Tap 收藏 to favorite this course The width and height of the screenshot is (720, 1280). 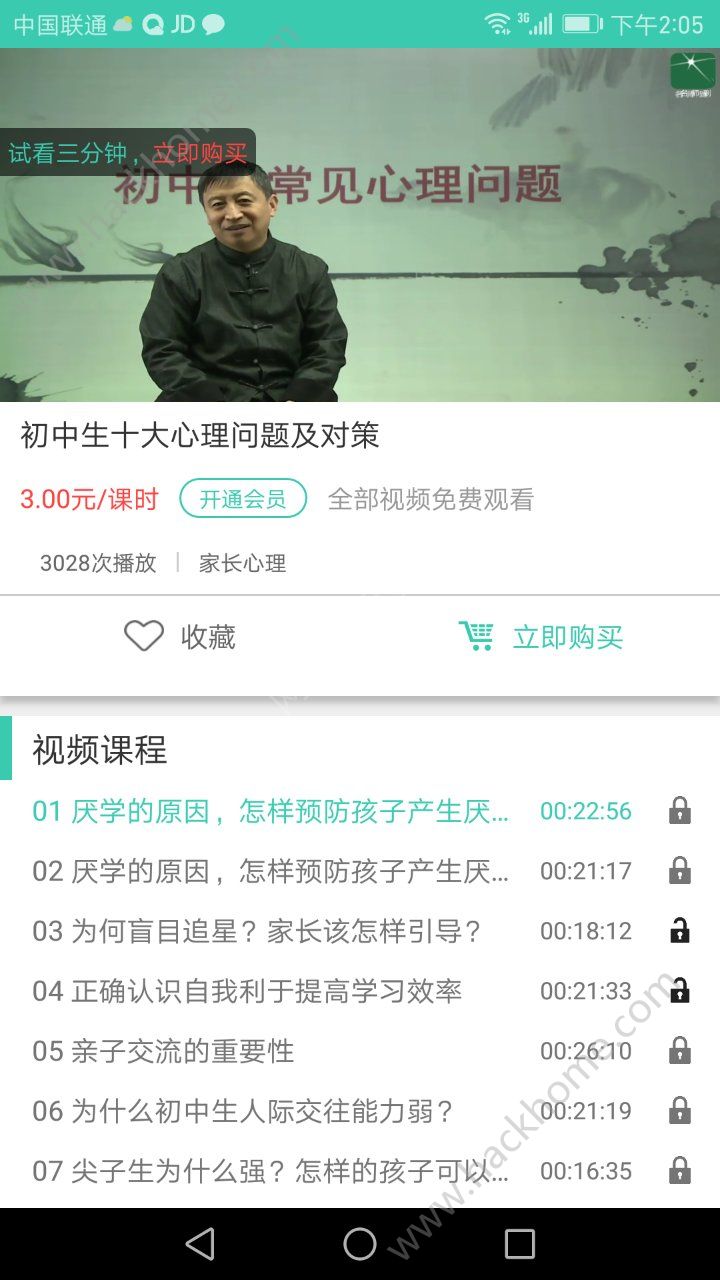180,637
